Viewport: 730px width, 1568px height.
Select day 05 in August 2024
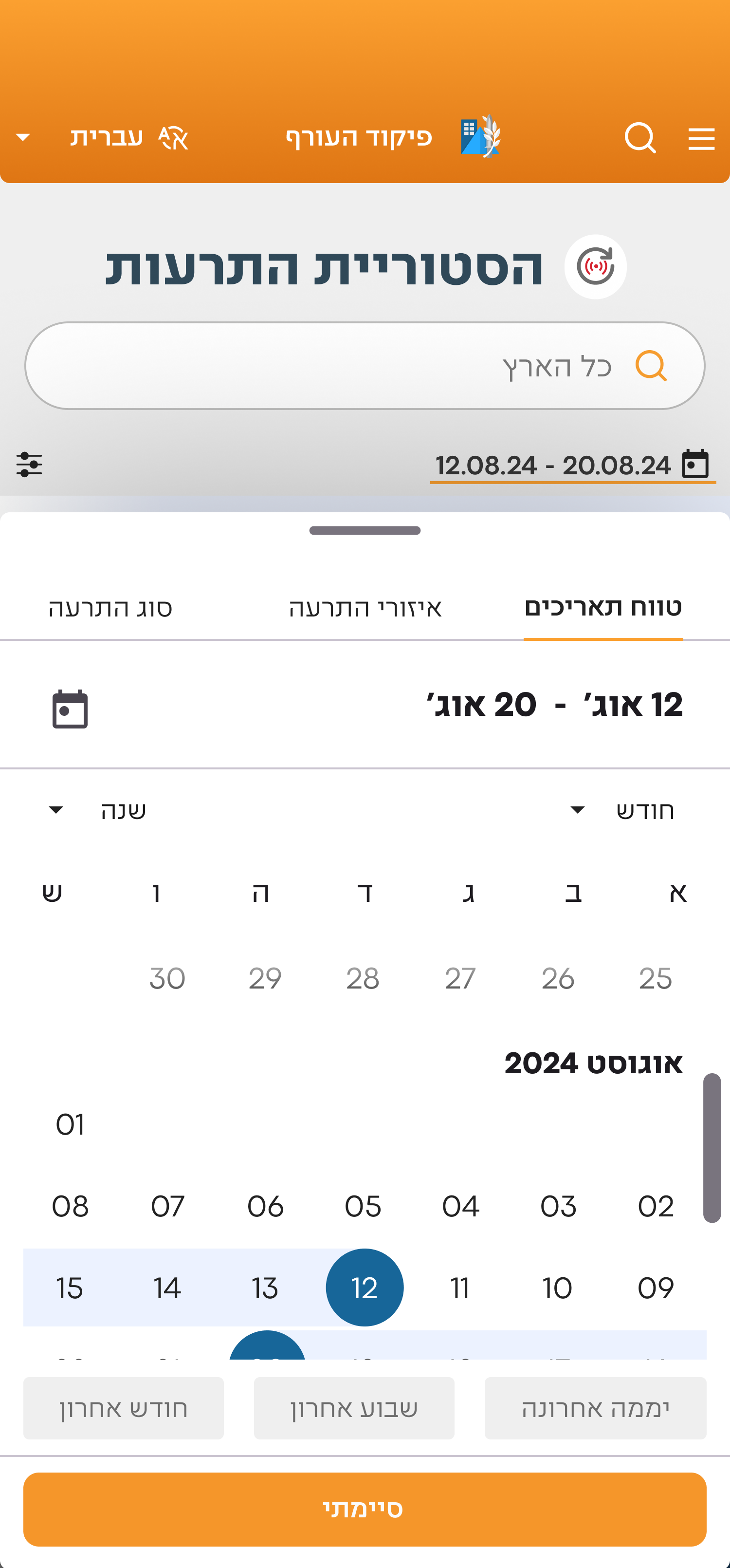[x=363, y=1206]
